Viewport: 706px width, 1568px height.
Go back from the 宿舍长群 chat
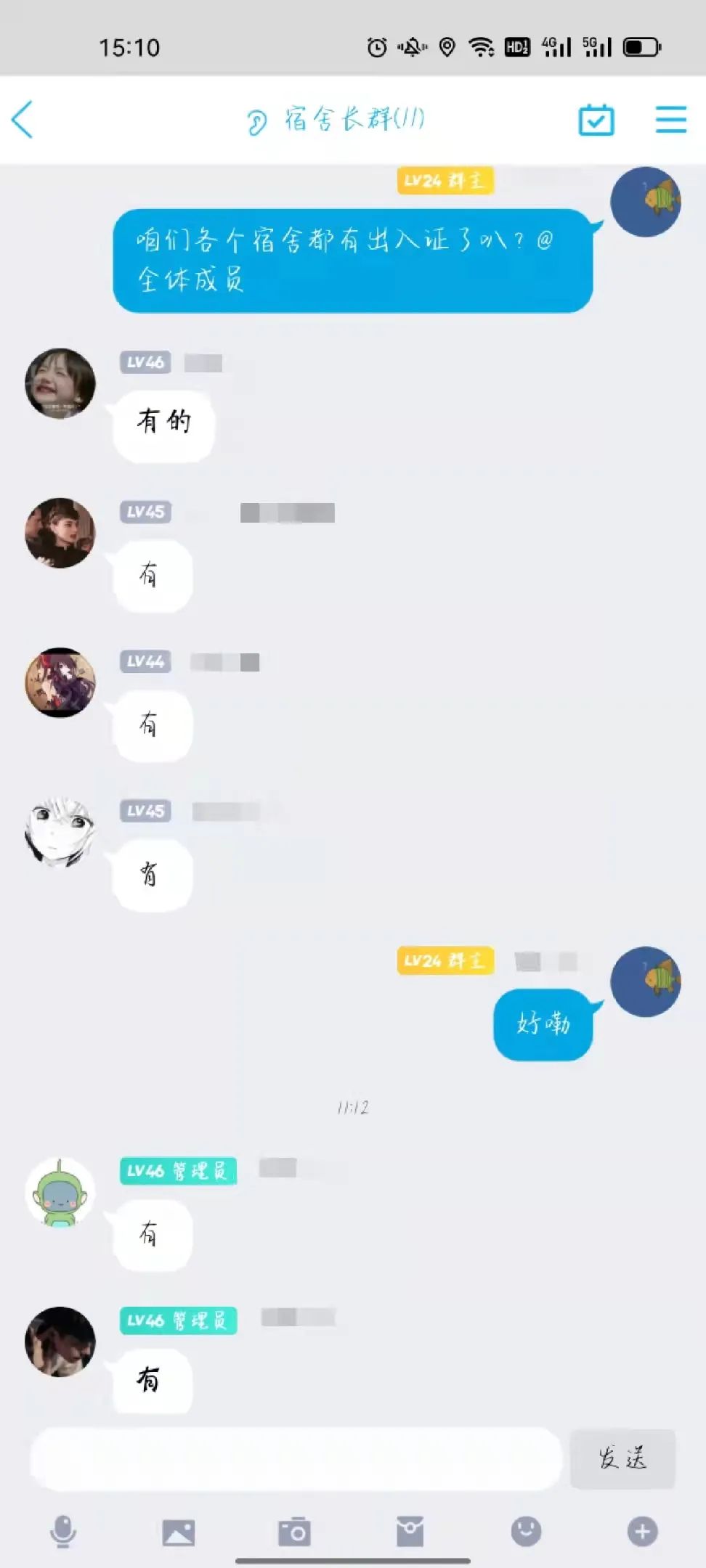(x=23, y=120)
